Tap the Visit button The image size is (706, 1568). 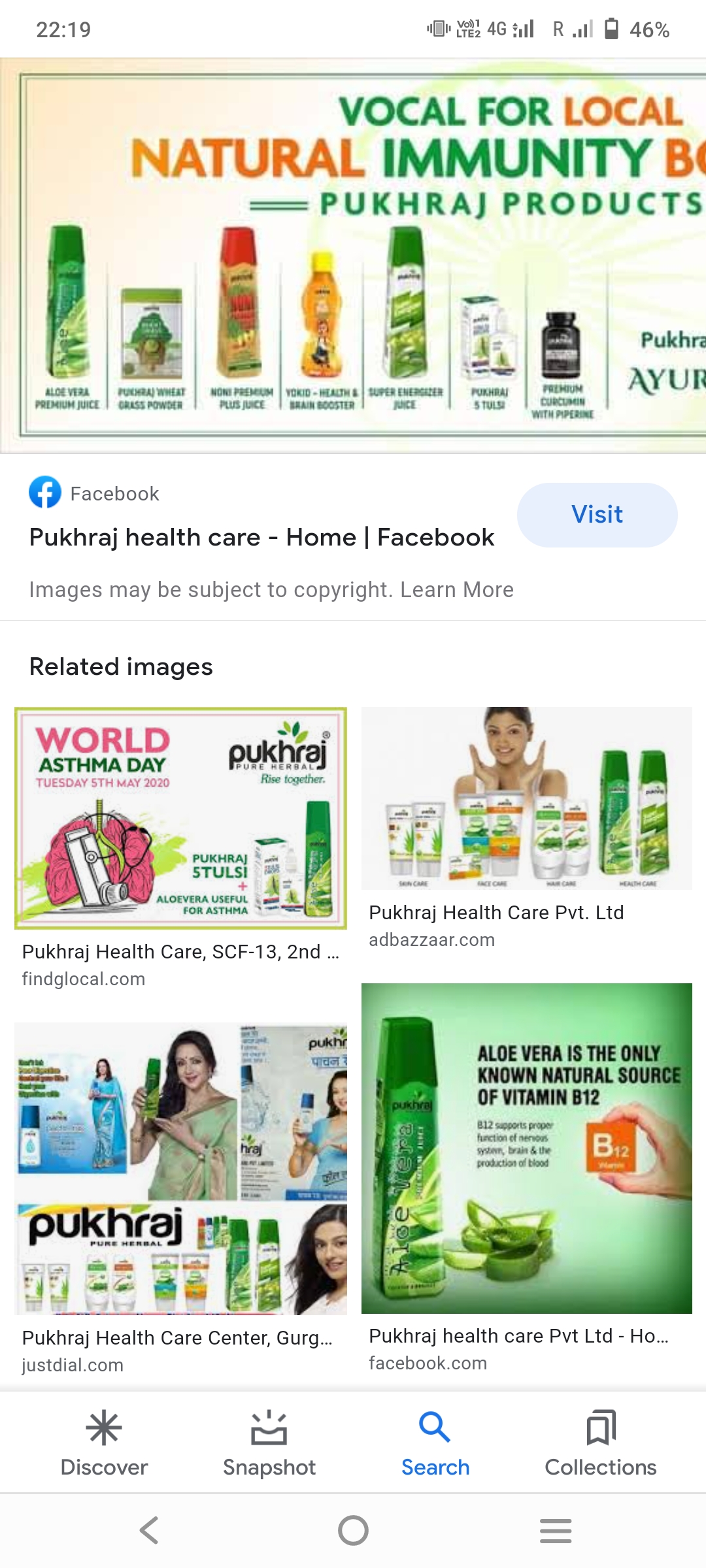597,515
